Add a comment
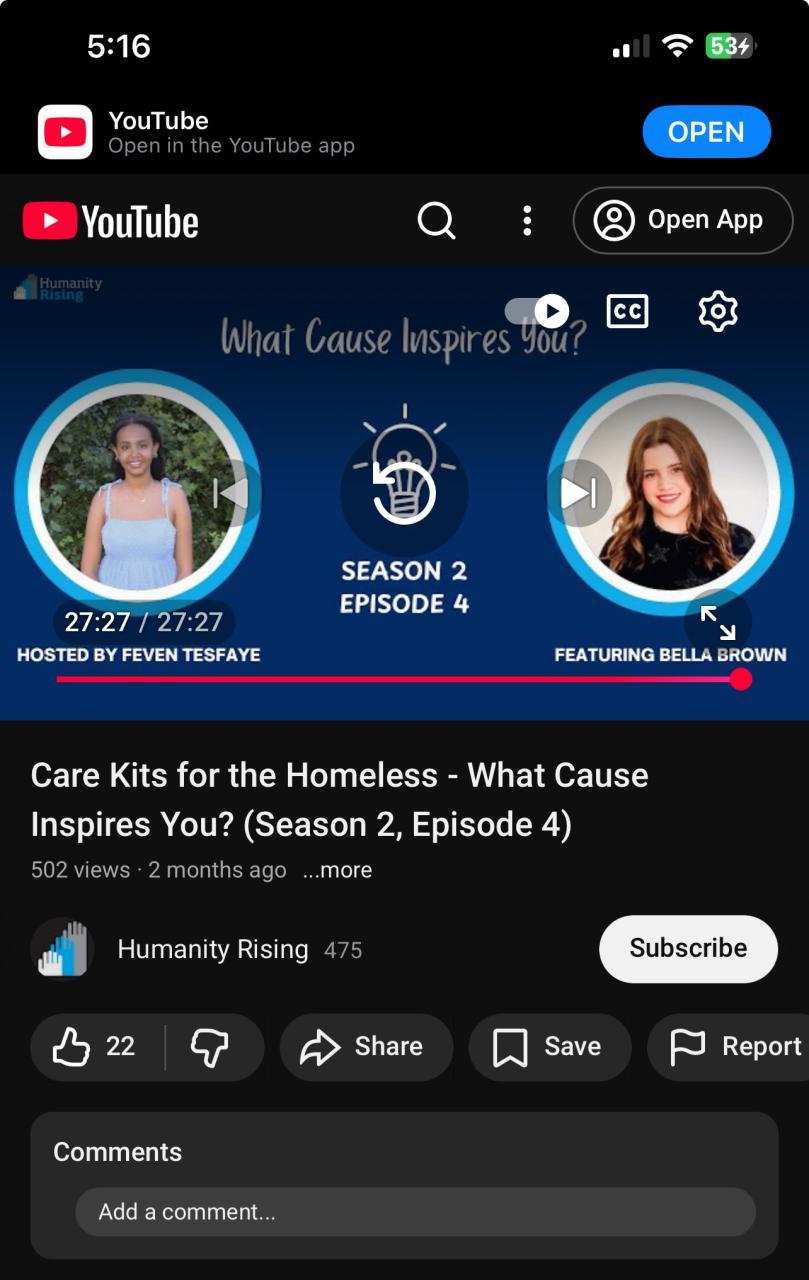This screenshot has height=1280, width=809. coord(414,1212)
